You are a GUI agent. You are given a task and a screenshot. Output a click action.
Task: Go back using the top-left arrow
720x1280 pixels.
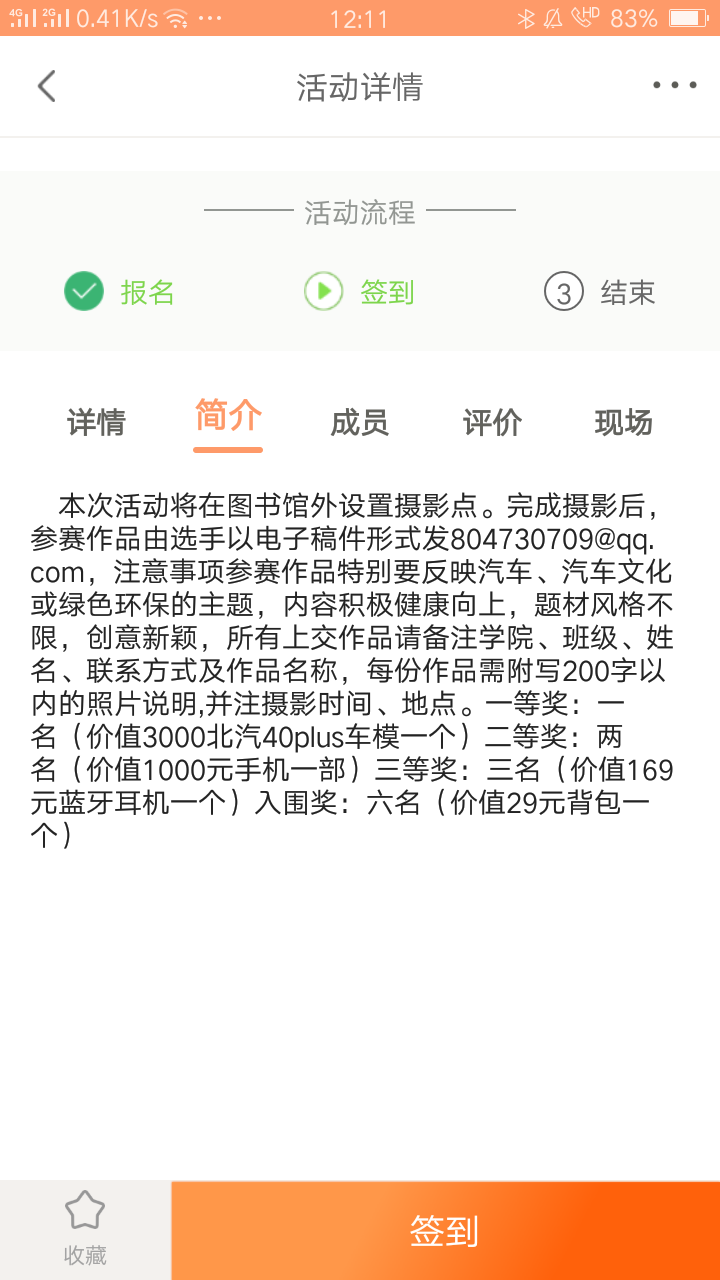pos(46,86)
